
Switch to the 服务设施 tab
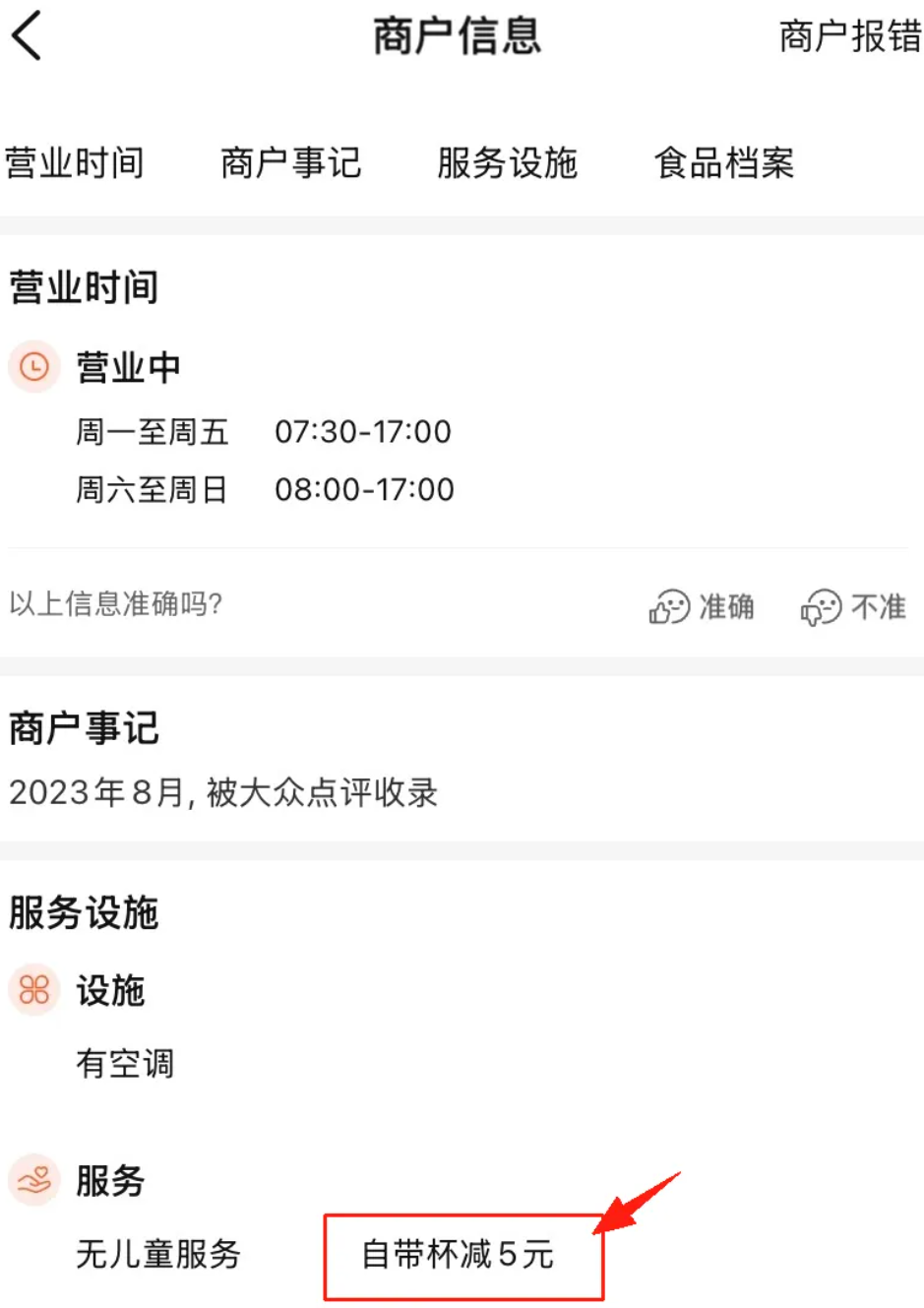(507, 162)
